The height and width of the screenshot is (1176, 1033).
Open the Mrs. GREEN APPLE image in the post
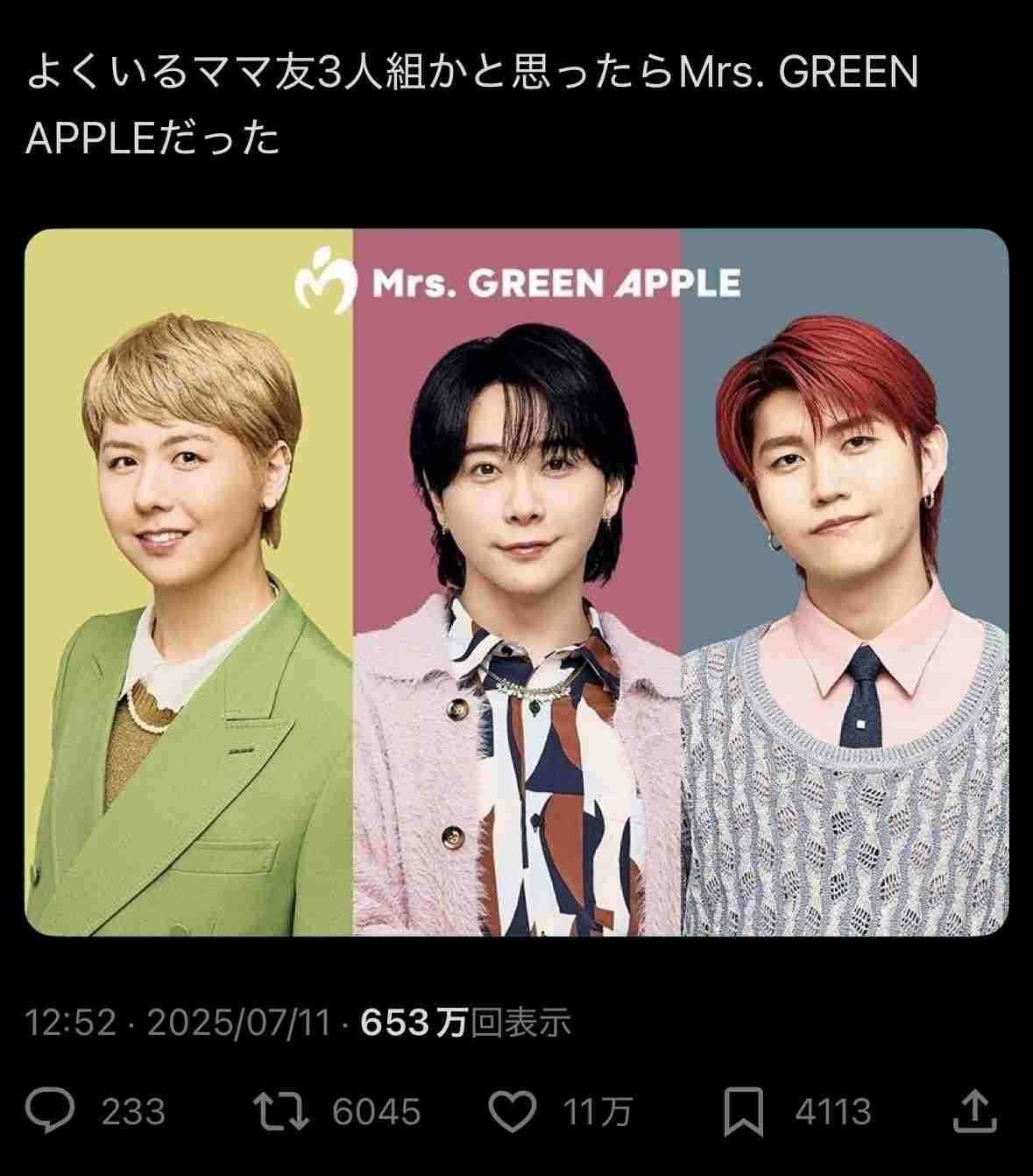pos(516,582)
